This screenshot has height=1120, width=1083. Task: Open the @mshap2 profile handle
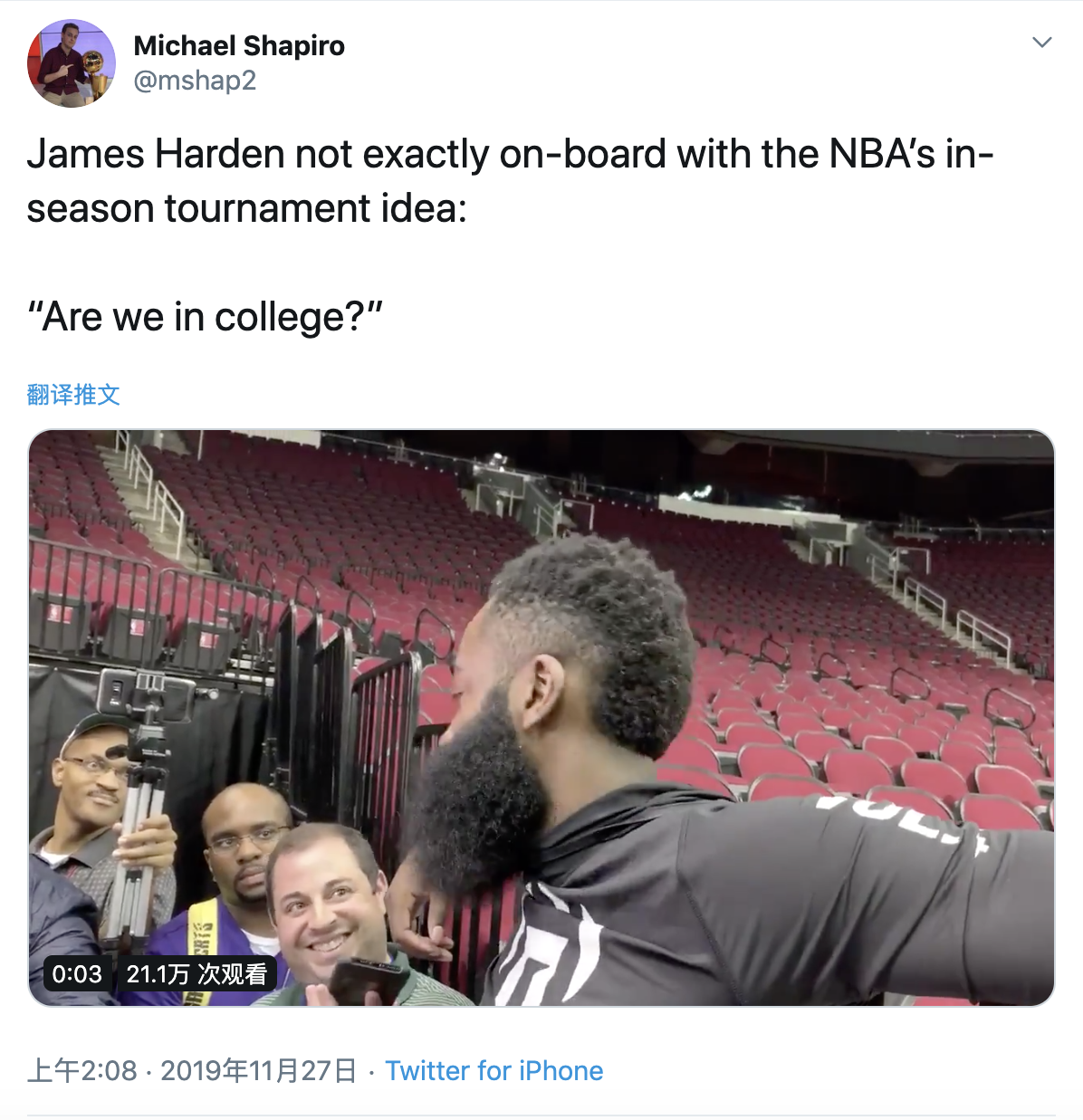(x=195, y=81)
